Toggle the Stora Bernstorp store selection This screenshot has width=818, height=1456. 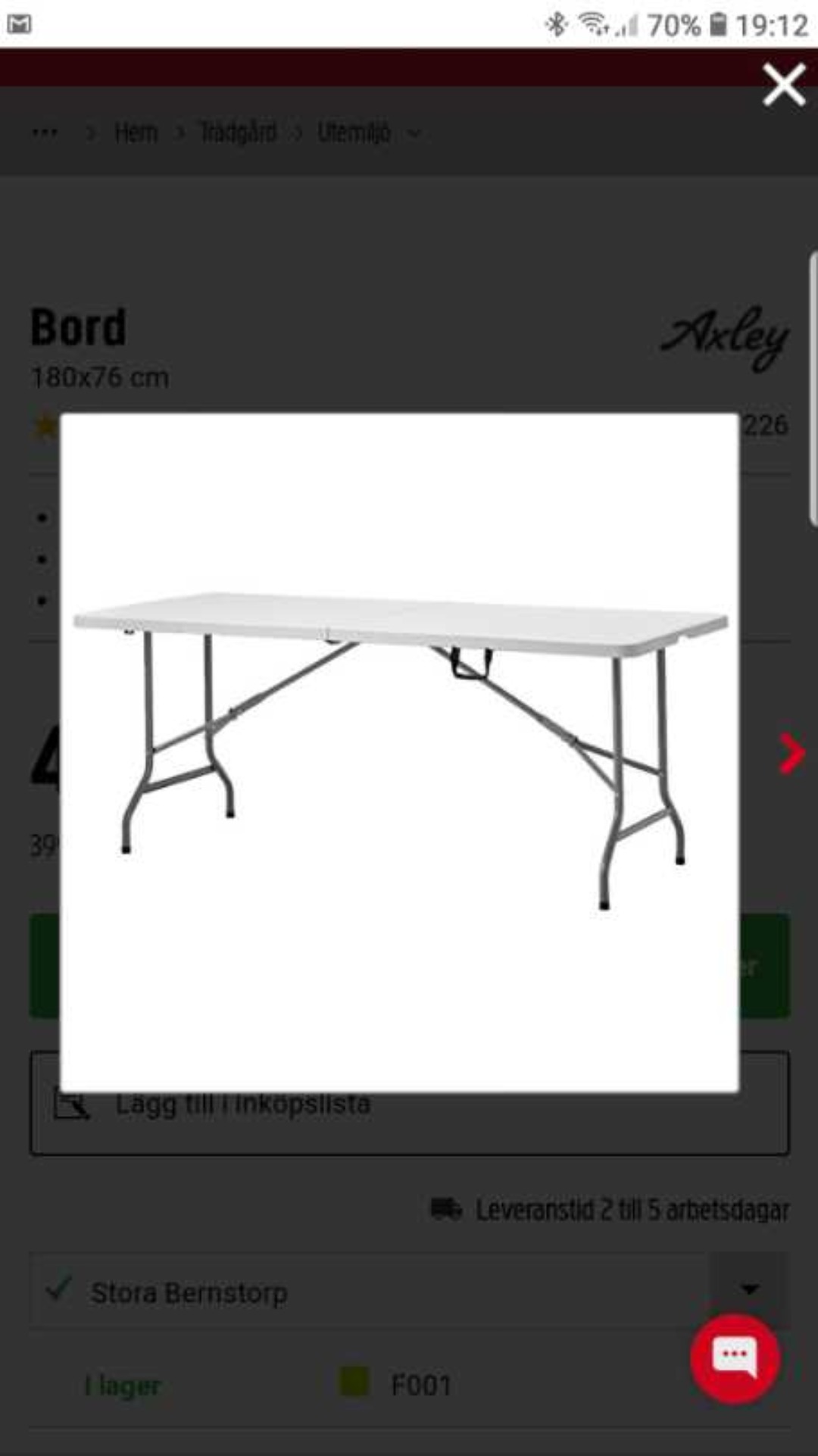pos(189,1292)
